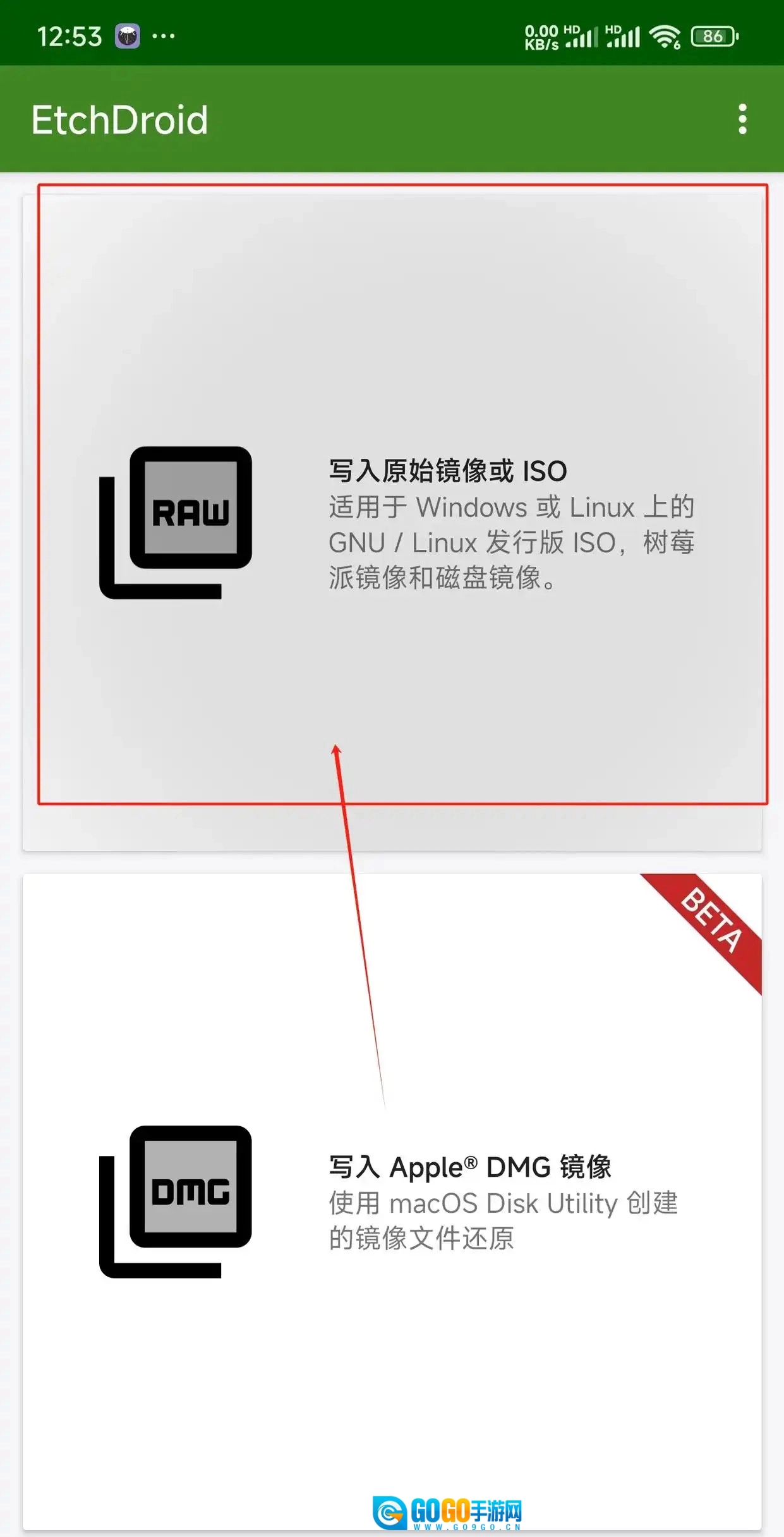The height and width of the screenshot is (1537, 784).
Task: Open the Apple DMG image card
Action: click(392, 1201)
